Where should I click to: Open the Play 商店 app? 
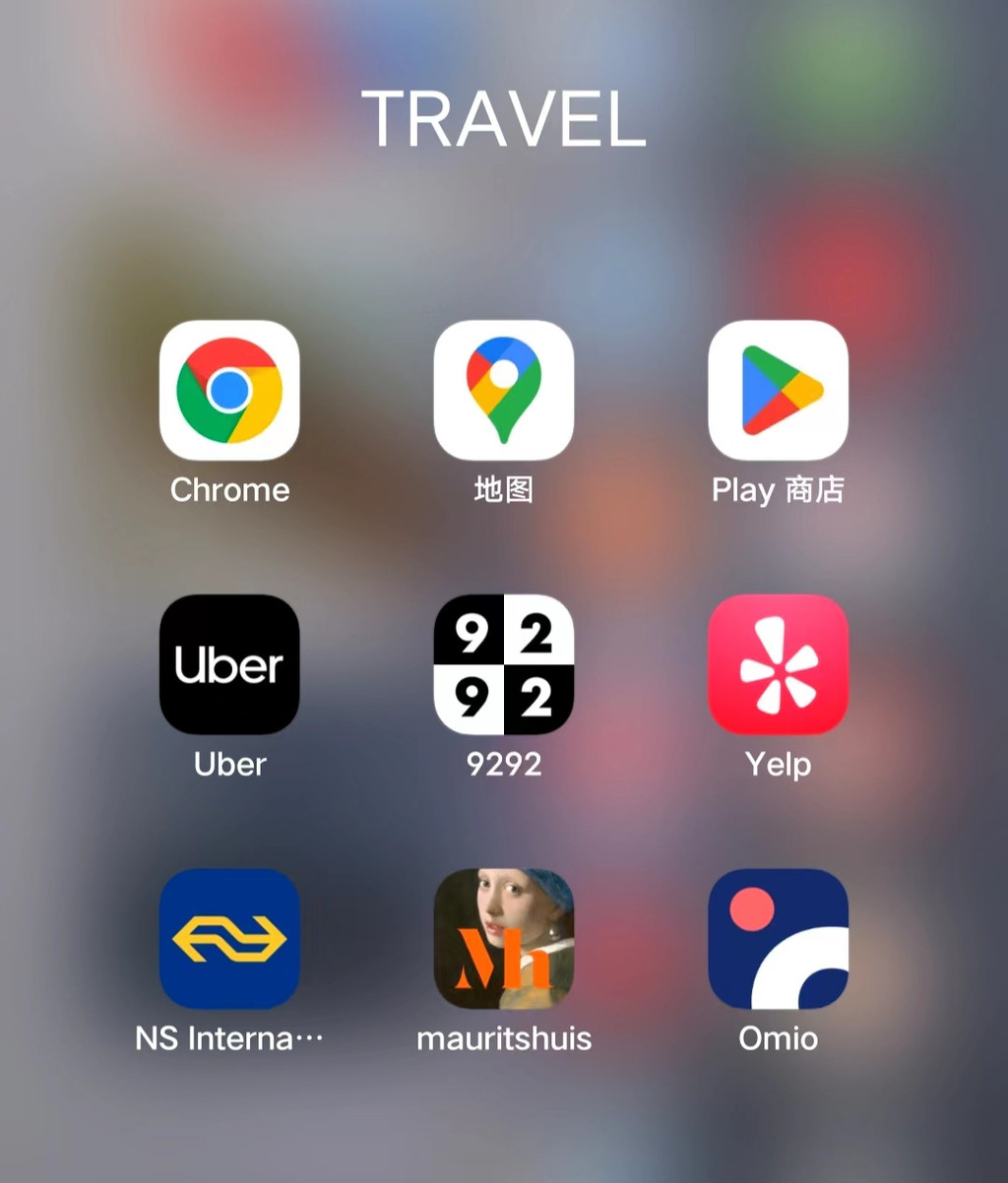click(x=778, y=391)
